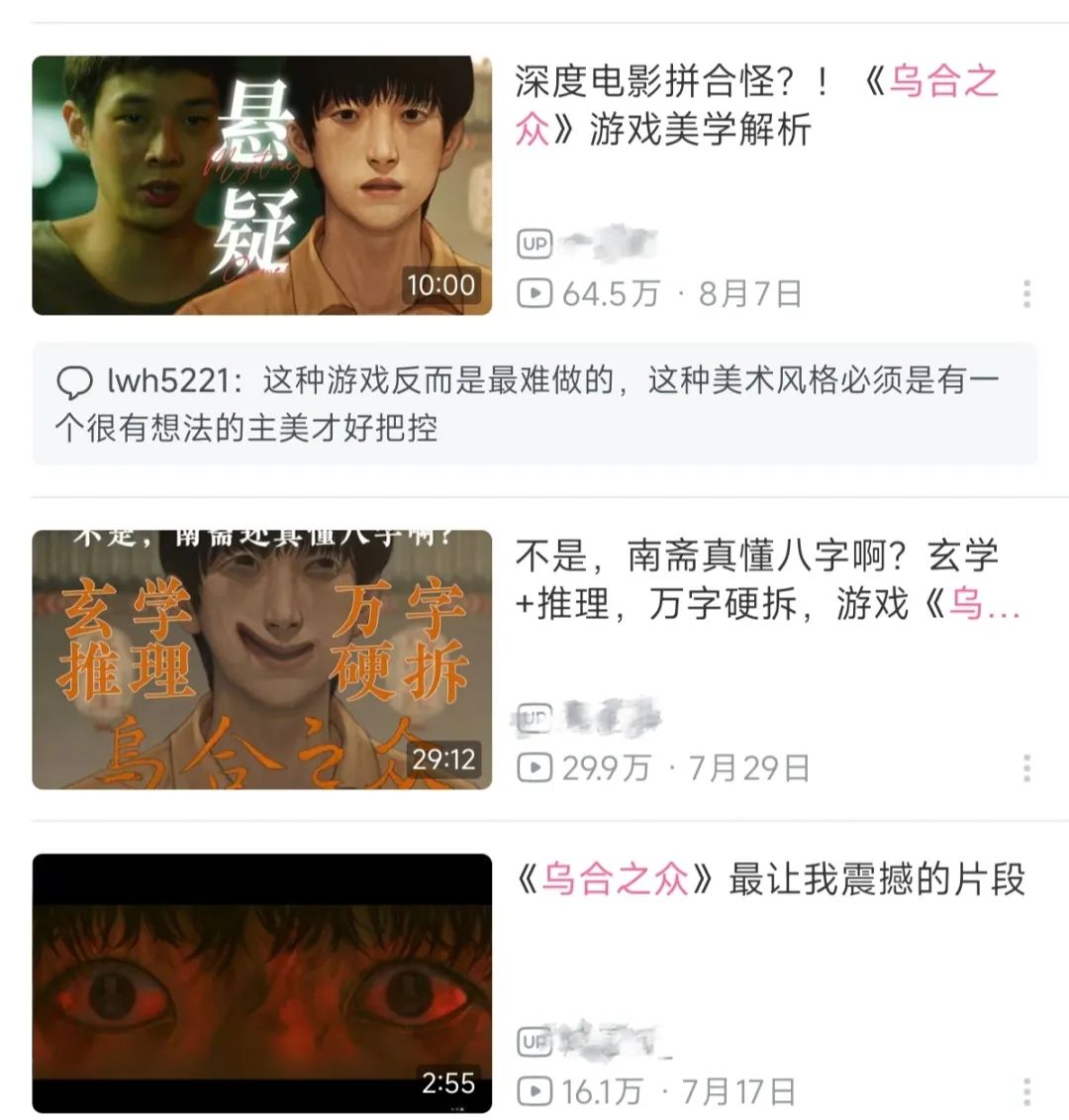Screen dimensions: 1069x1120
Task: Open video titled 最让我震撼的片段
Action: coord(771,879)
